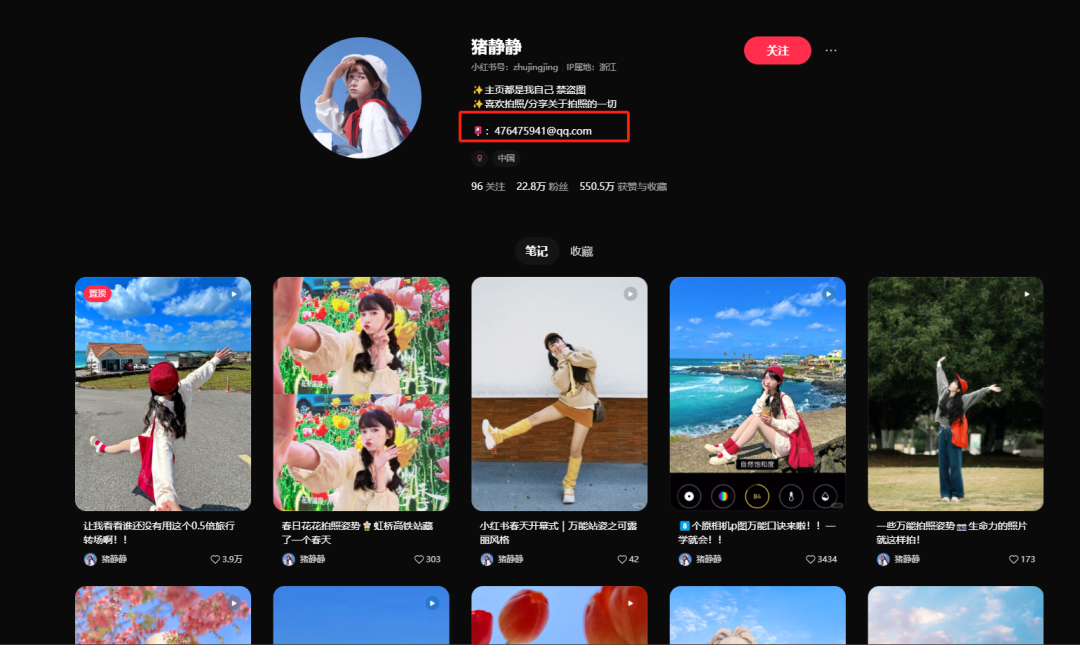Select the 笔记 tab

pyautogui.click(x=536, y=251)
